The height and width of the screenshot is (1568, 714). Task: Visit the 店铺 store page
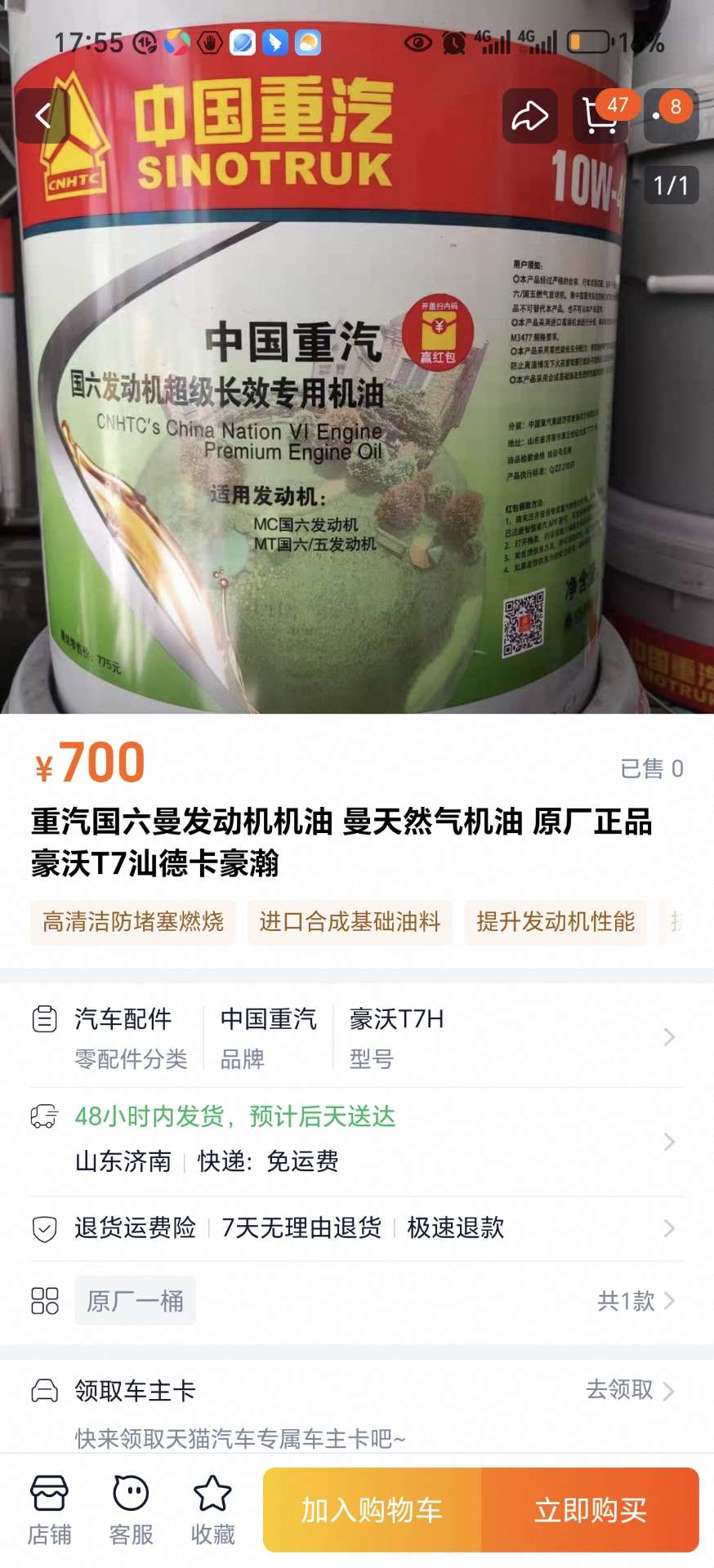pos(49,1509)
